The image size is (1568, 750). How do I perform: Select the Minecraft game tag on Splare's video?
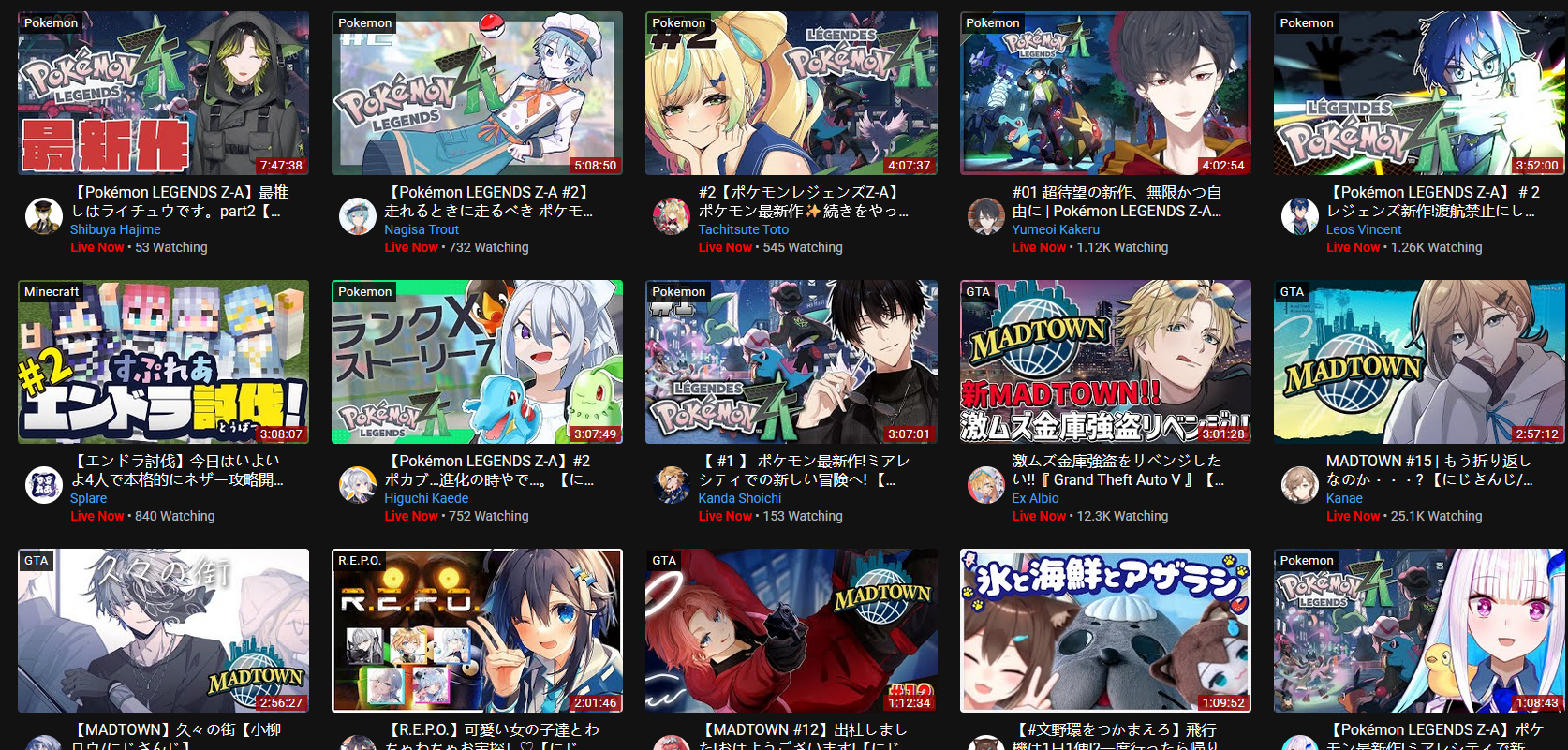click(52, 292)
